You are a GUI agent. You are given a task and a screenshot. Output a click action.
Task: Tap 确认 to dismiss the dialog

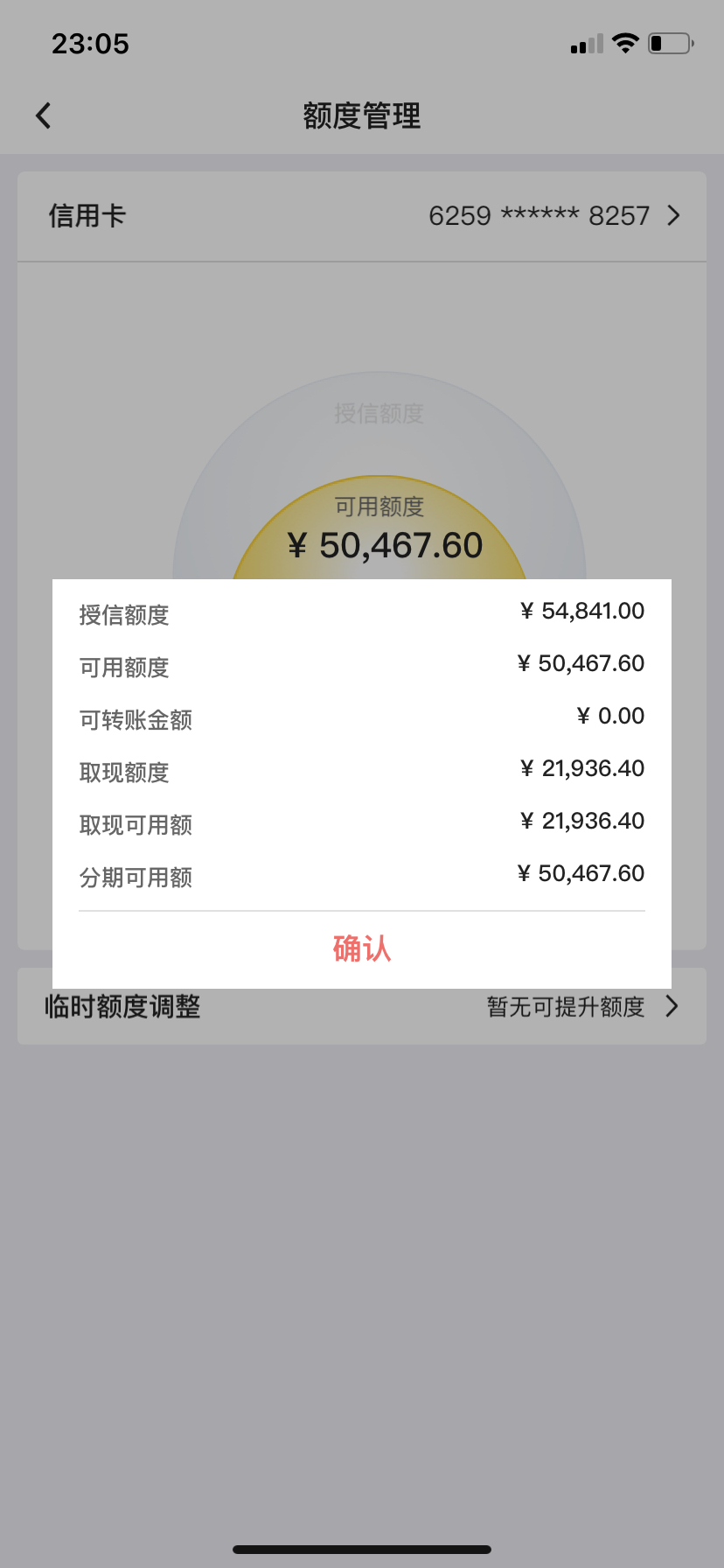click(362, 948)
